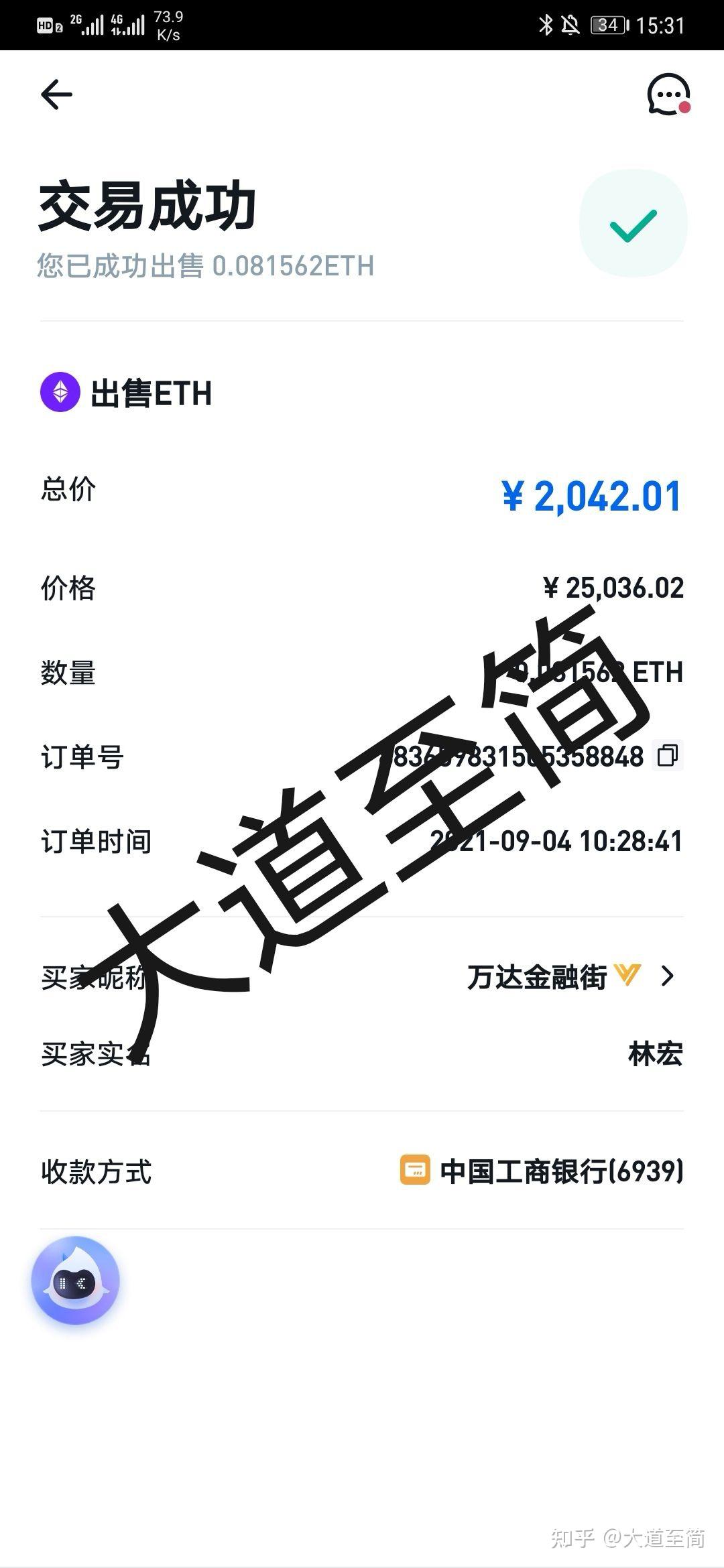724x1568 pixels.
Task: Go back using the arrow
Action: [56, 94]
